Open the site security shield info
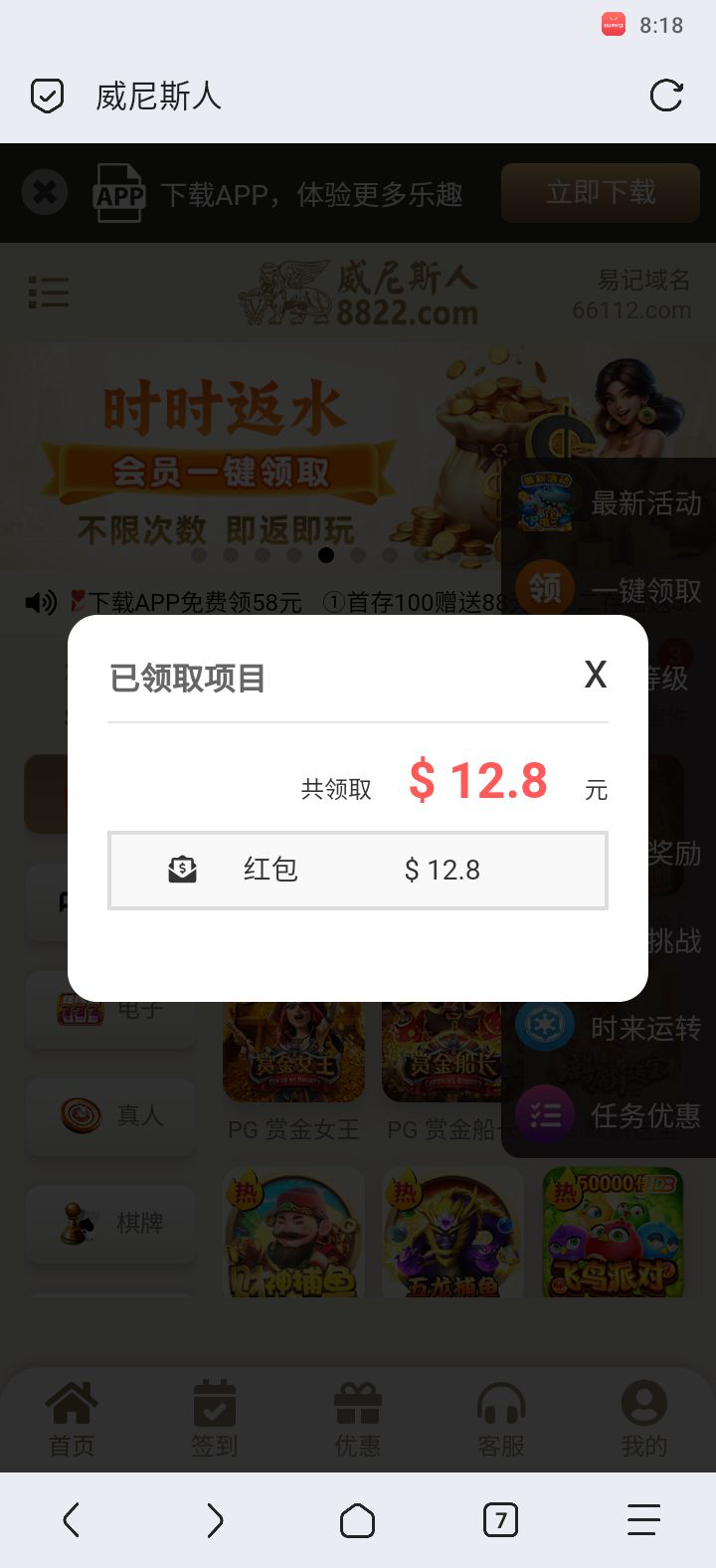The width and height of the screenshot is (716, 1568). 47,96
